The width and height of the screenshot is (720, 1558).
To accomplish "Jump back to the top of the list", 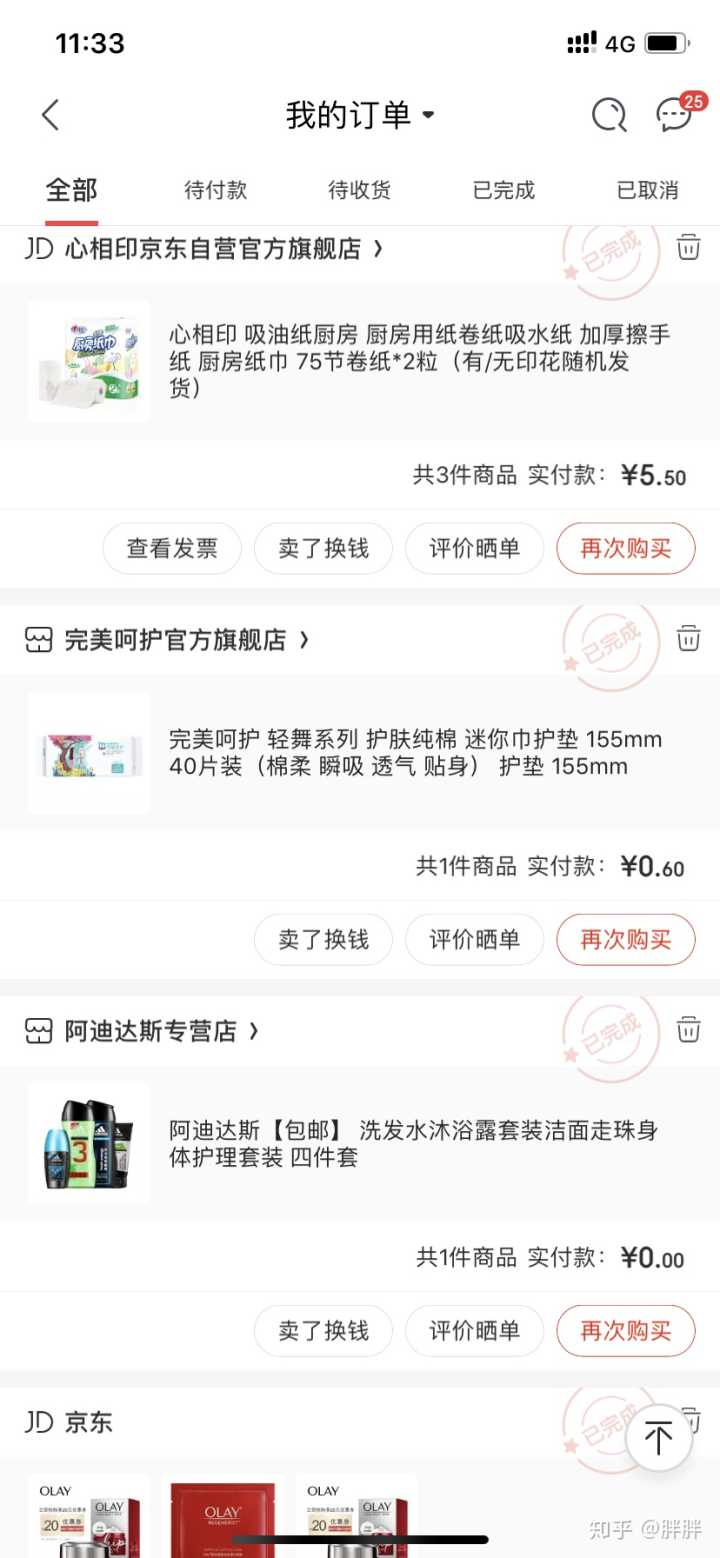I will [x=658, y=1438].
